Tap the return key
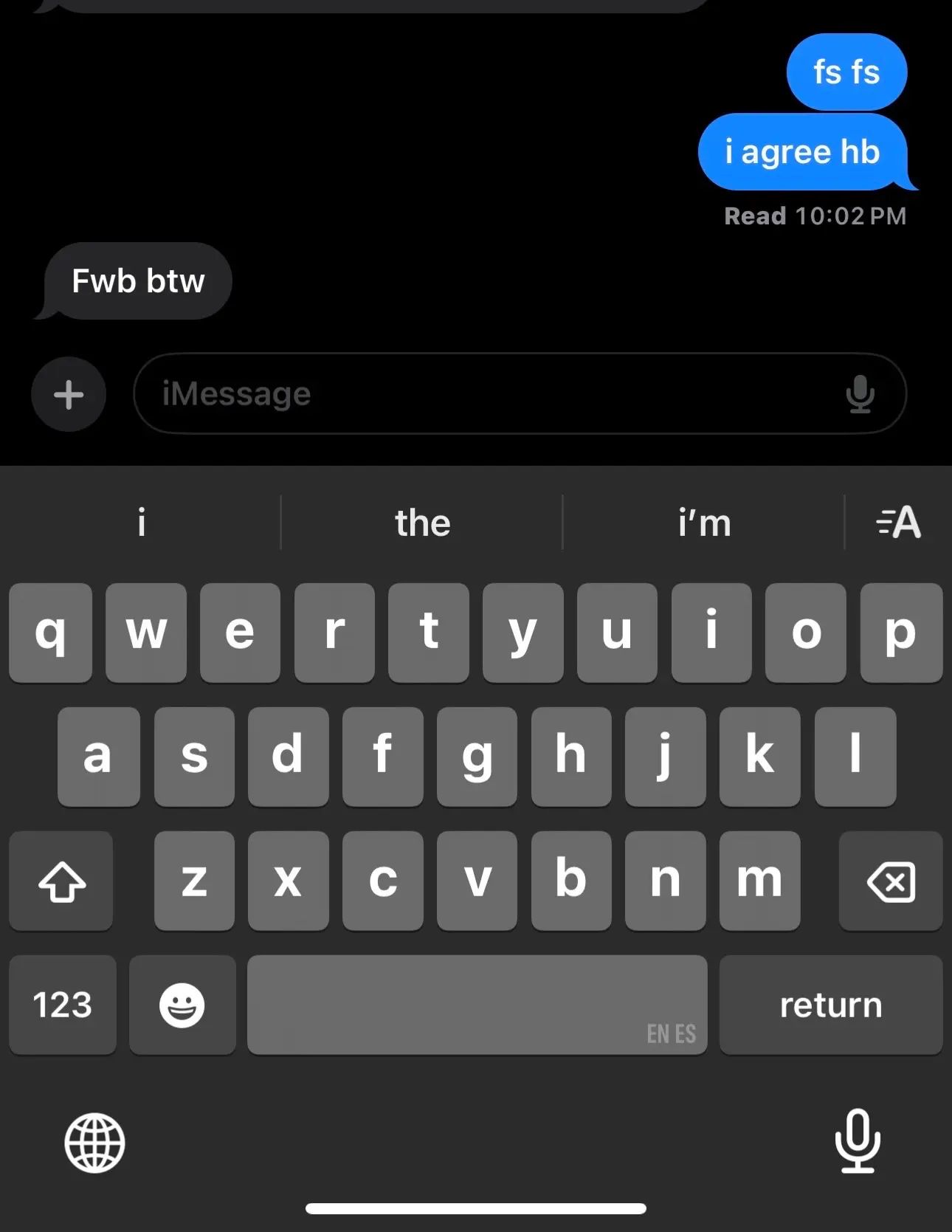Image resolution: width=952 pixels, height=1232 pixels. point(830,1005)
